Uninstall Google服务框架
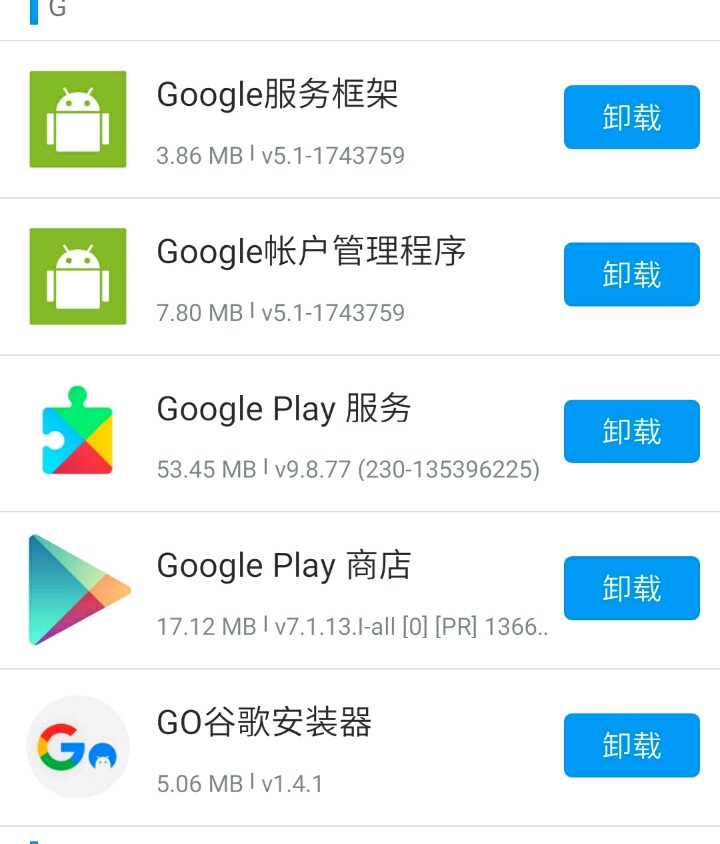 coord(631,118)
